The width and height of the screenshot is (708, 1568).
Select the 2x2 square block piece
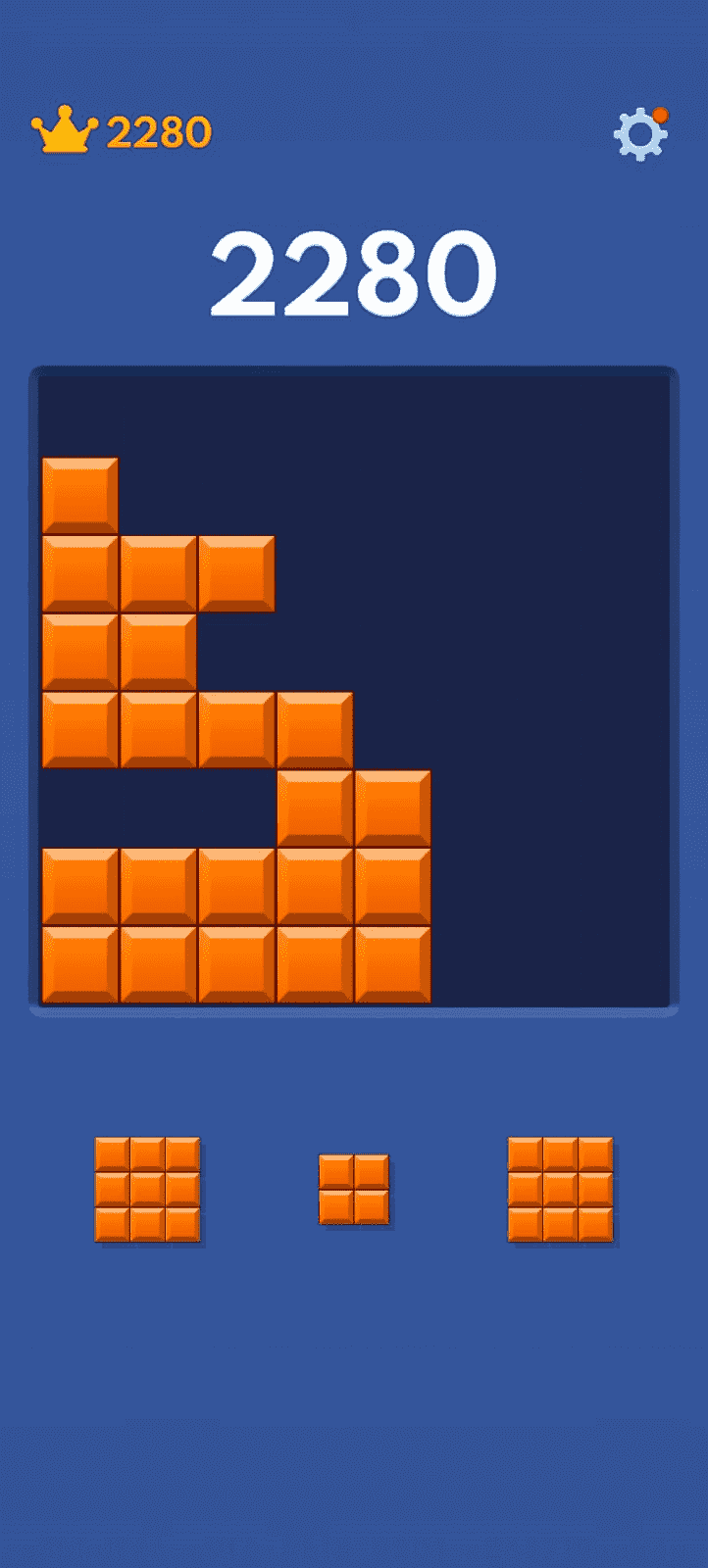354,1189
